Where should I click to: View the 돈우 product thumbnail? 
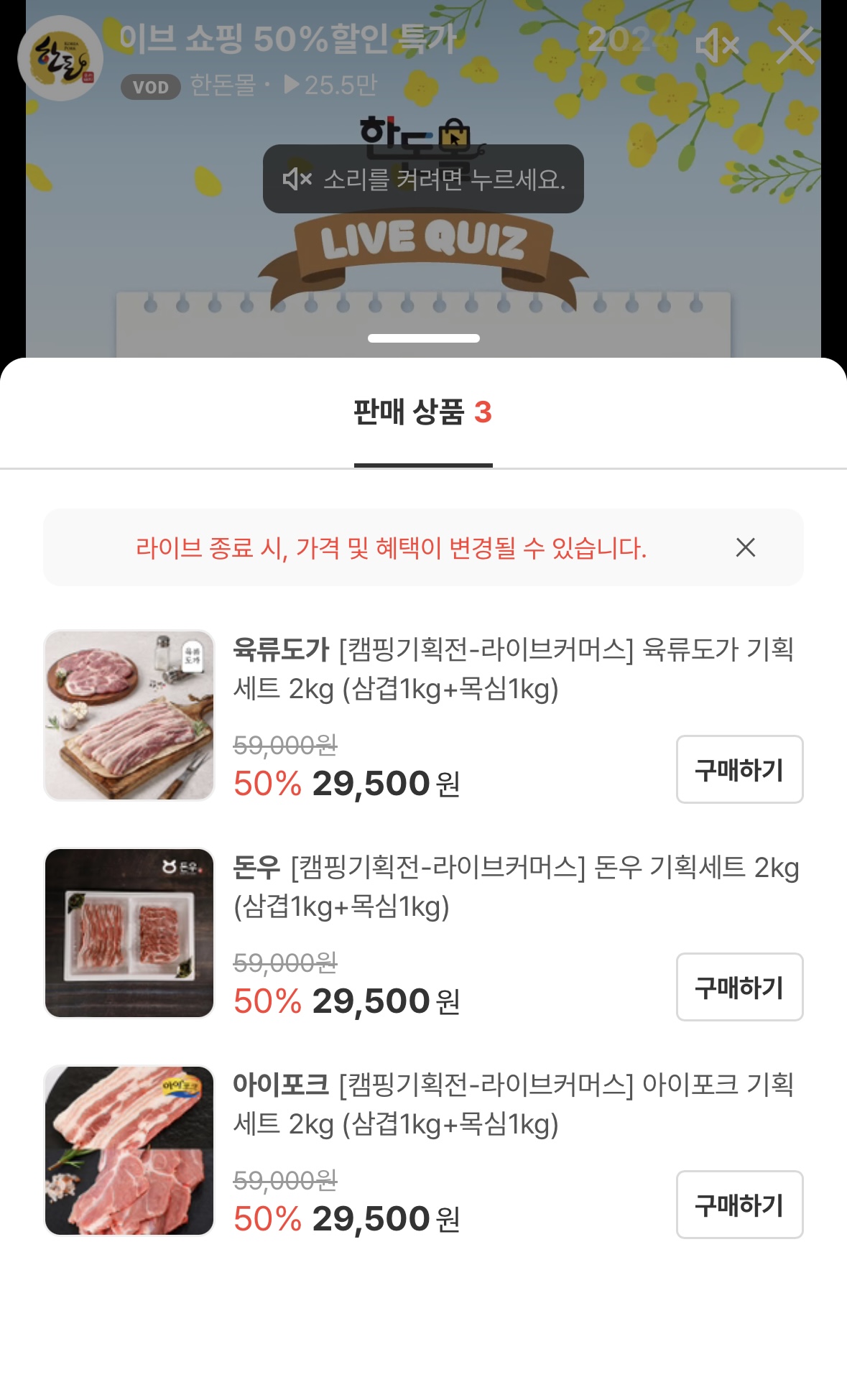click(129, 933)
